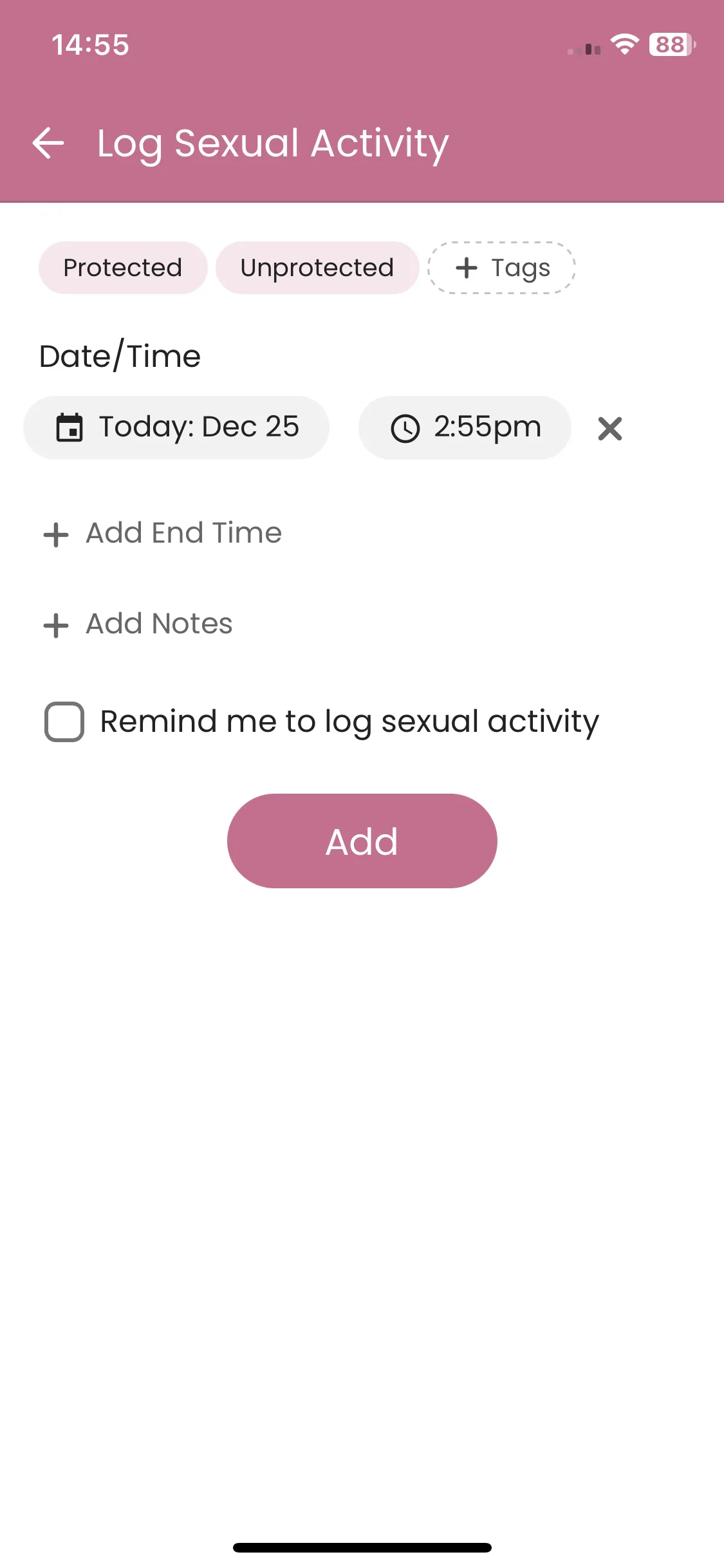Expand Add Notes
724x1568 pixels.
click(x=138, y=624)
